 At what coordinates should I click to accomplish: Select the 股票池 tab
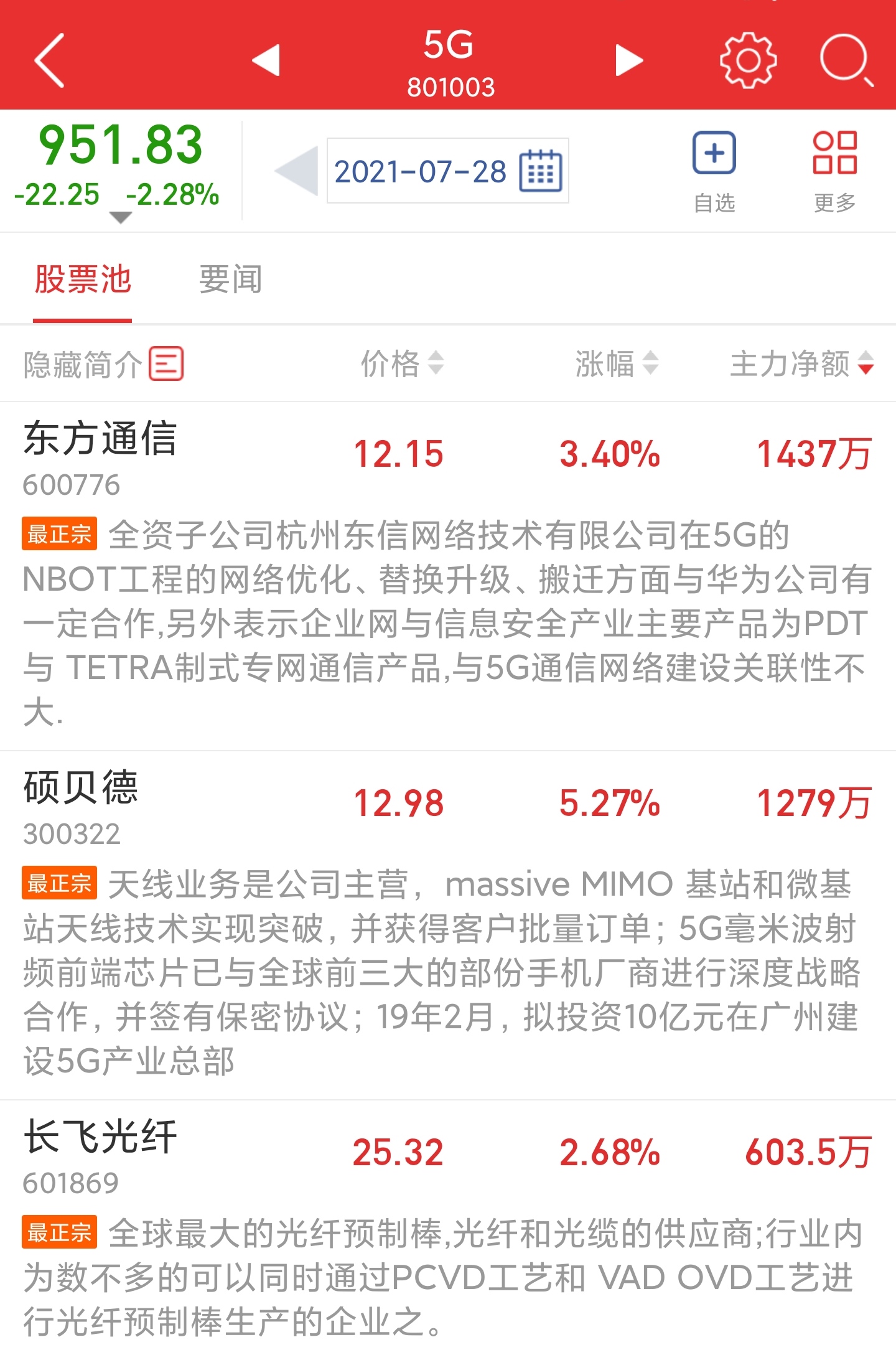[83, 279]
